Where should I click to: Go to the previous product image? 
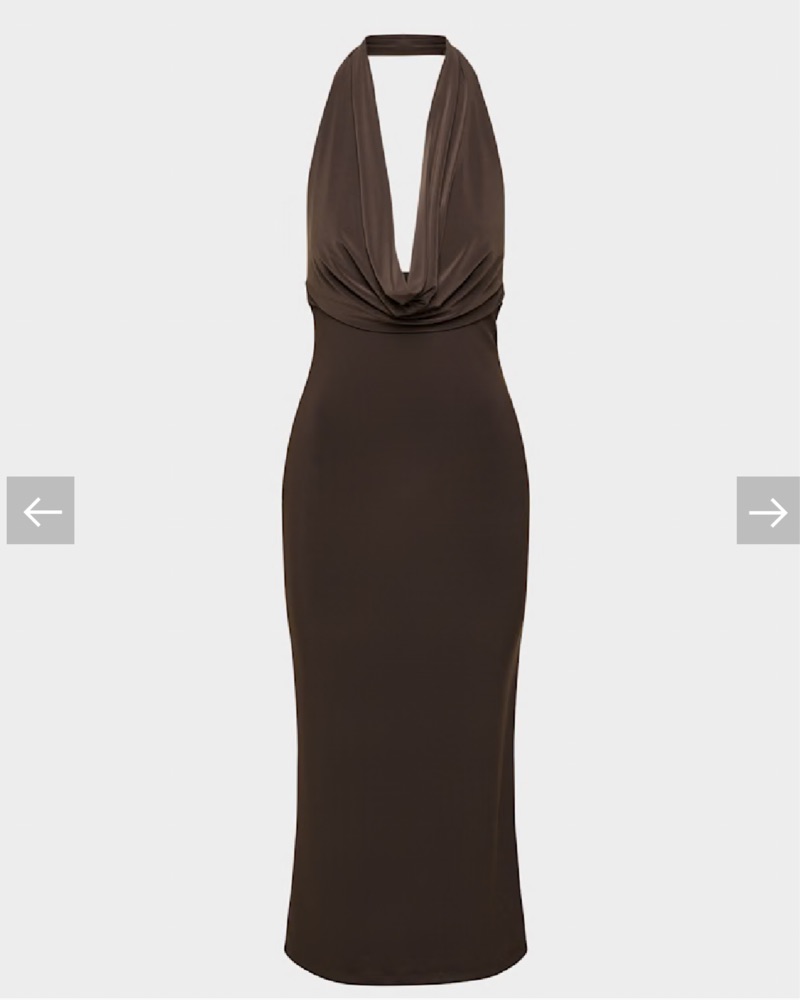click(x=41, y=511)
